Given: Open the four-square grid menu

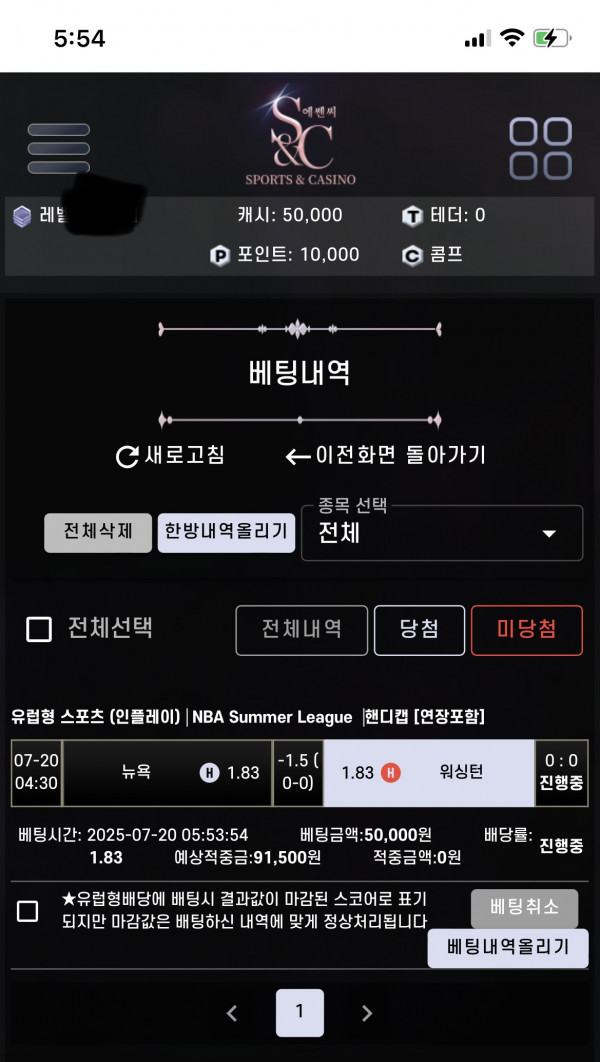Looking at the screenshot, I should tap(540, 148).
